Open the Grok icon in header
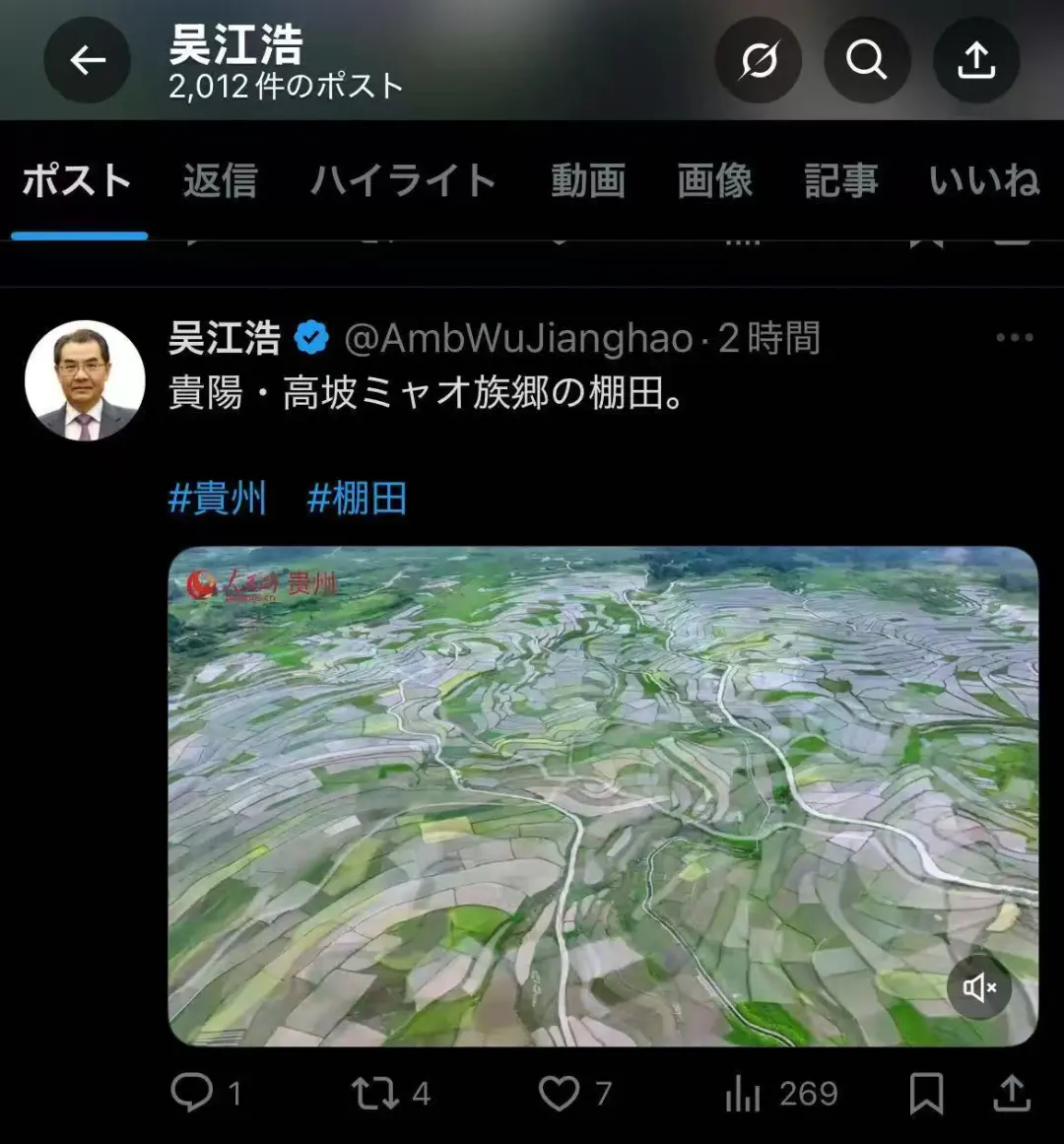Screen dimensions: 1064x1144 coord(758,60)
